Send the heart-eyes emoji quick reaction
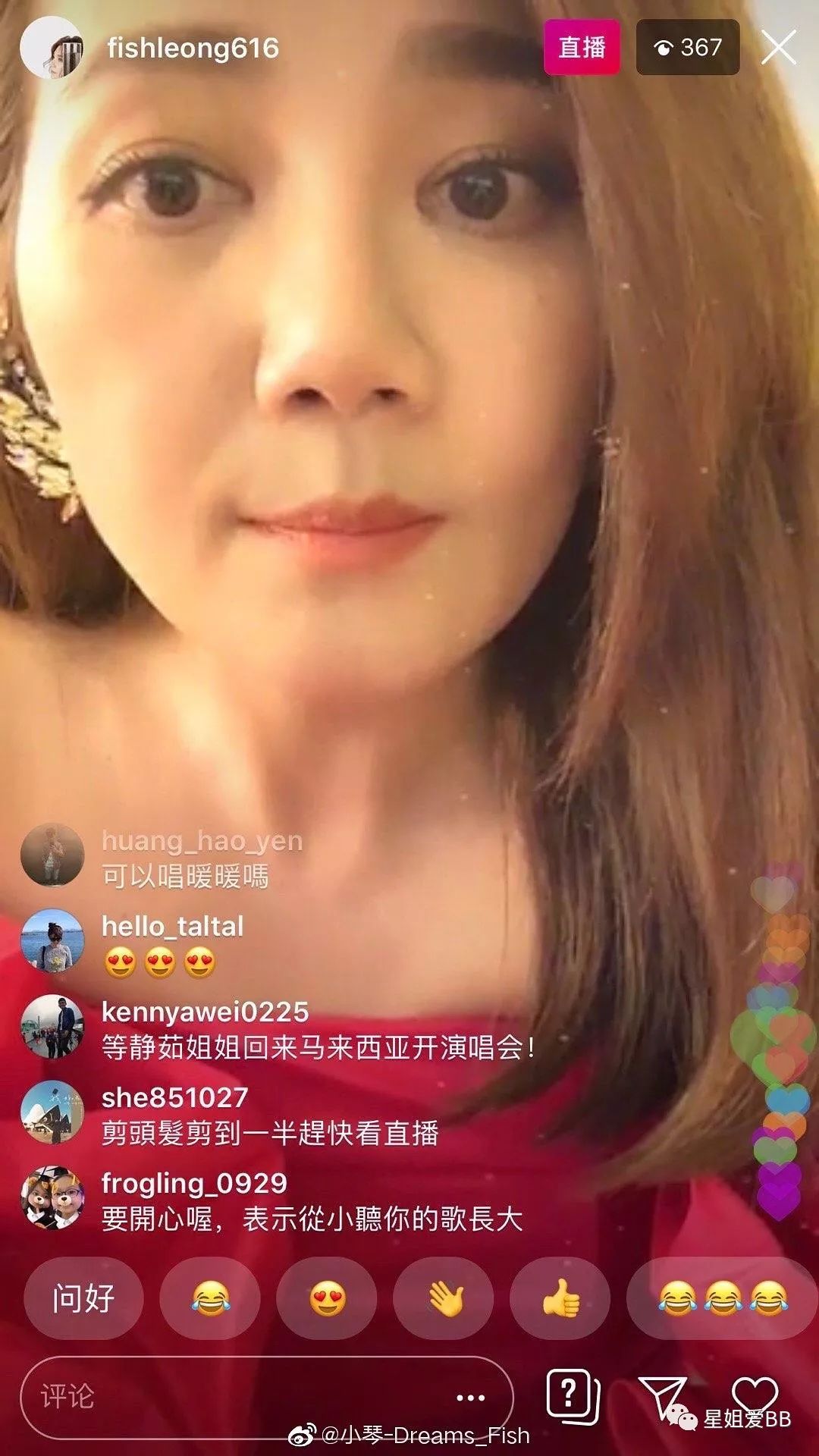The width and height of the screenshot is (819, 1456). tap(327, 1298)
